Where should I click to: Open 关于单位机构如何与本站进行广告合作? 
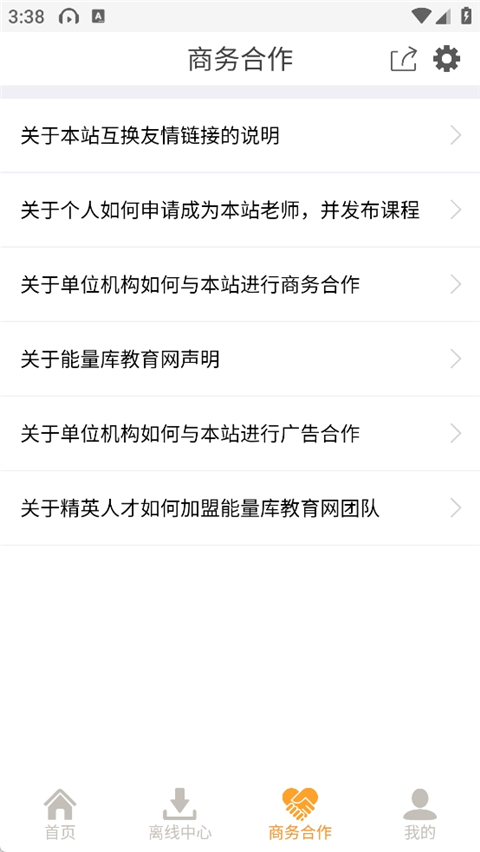coord(240,434)
